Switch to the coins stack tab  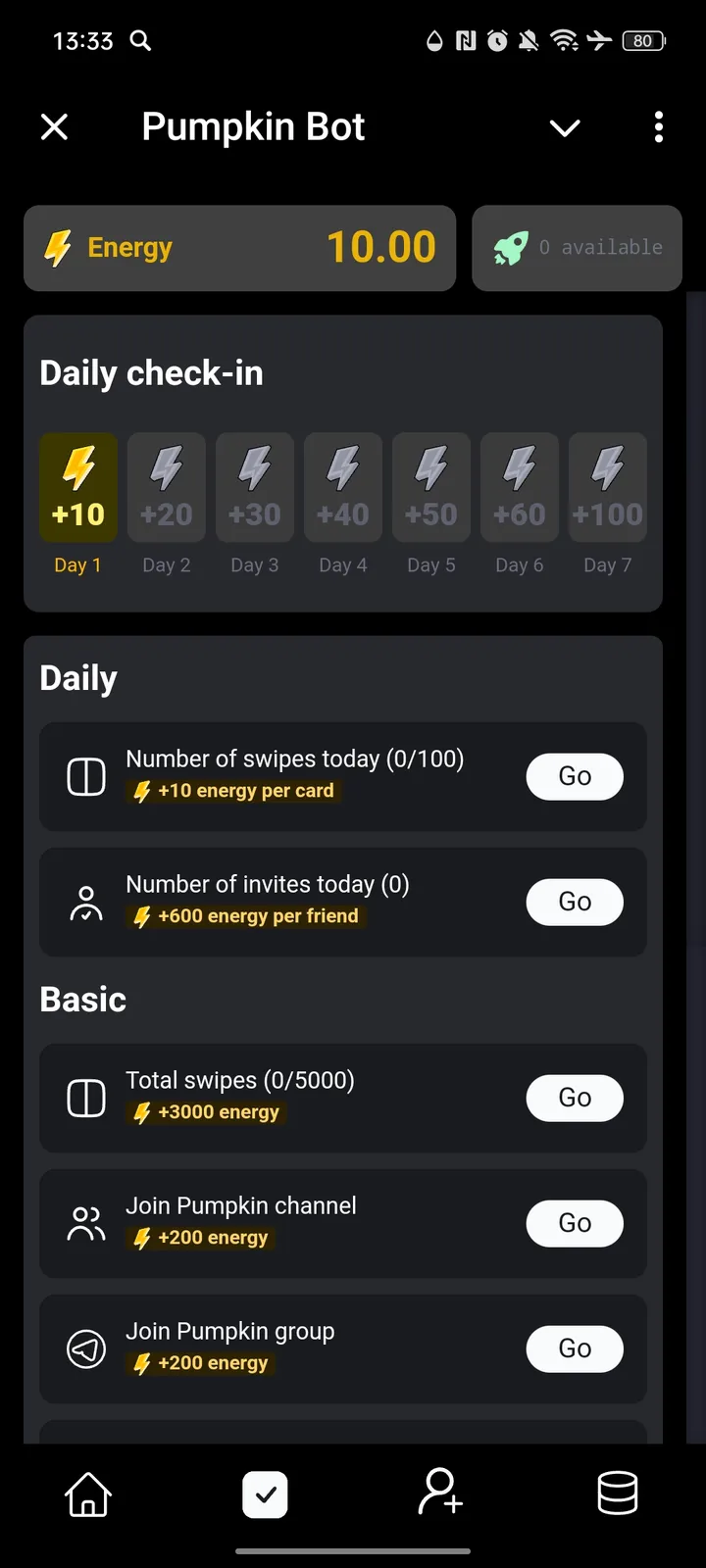click(x=618, y=1494)
